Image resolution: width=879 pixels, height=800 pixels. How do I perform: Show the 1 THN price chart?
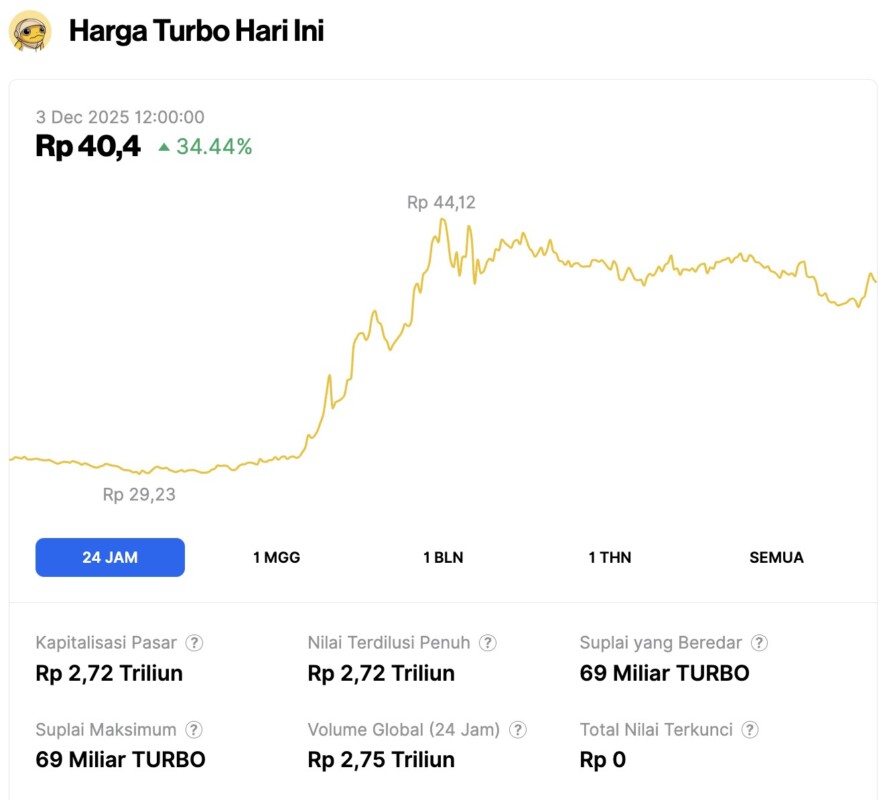(x=609, y=557)
